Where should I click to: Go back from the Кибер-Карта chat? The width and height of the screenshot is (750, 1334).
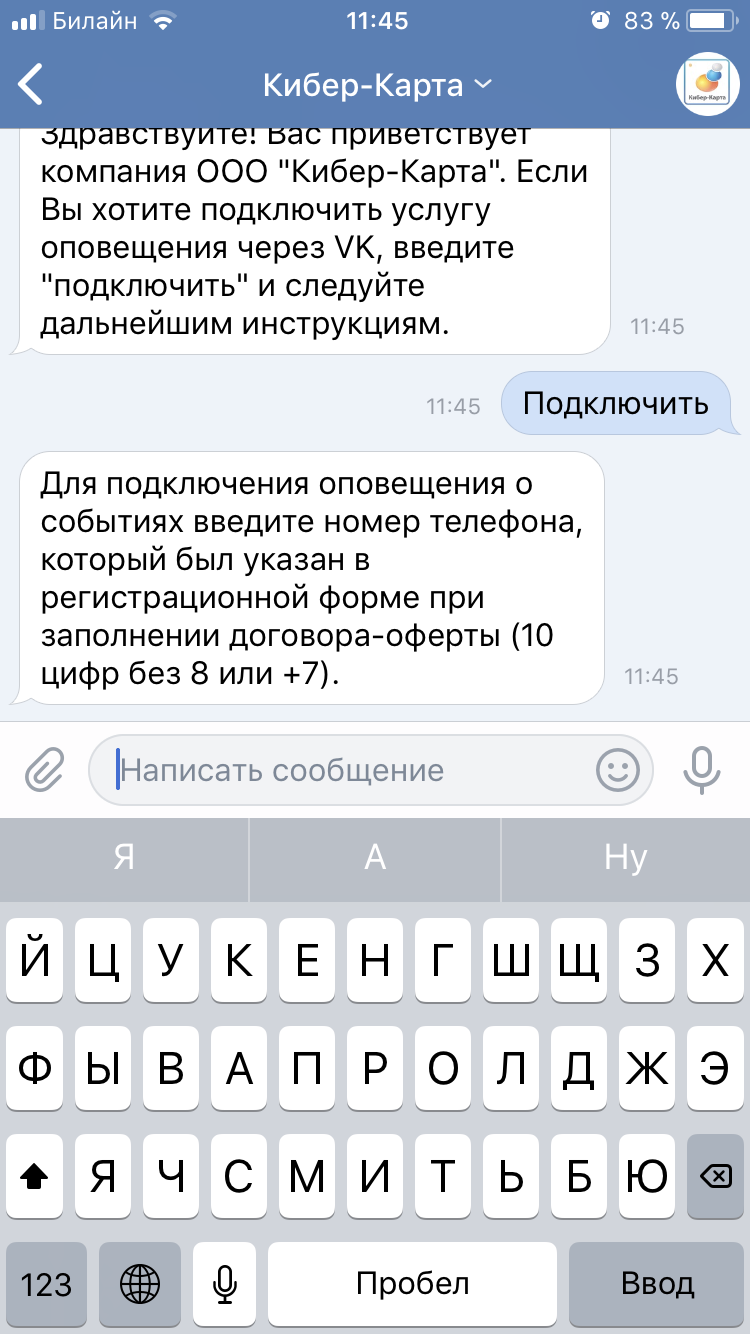(31, 84)
